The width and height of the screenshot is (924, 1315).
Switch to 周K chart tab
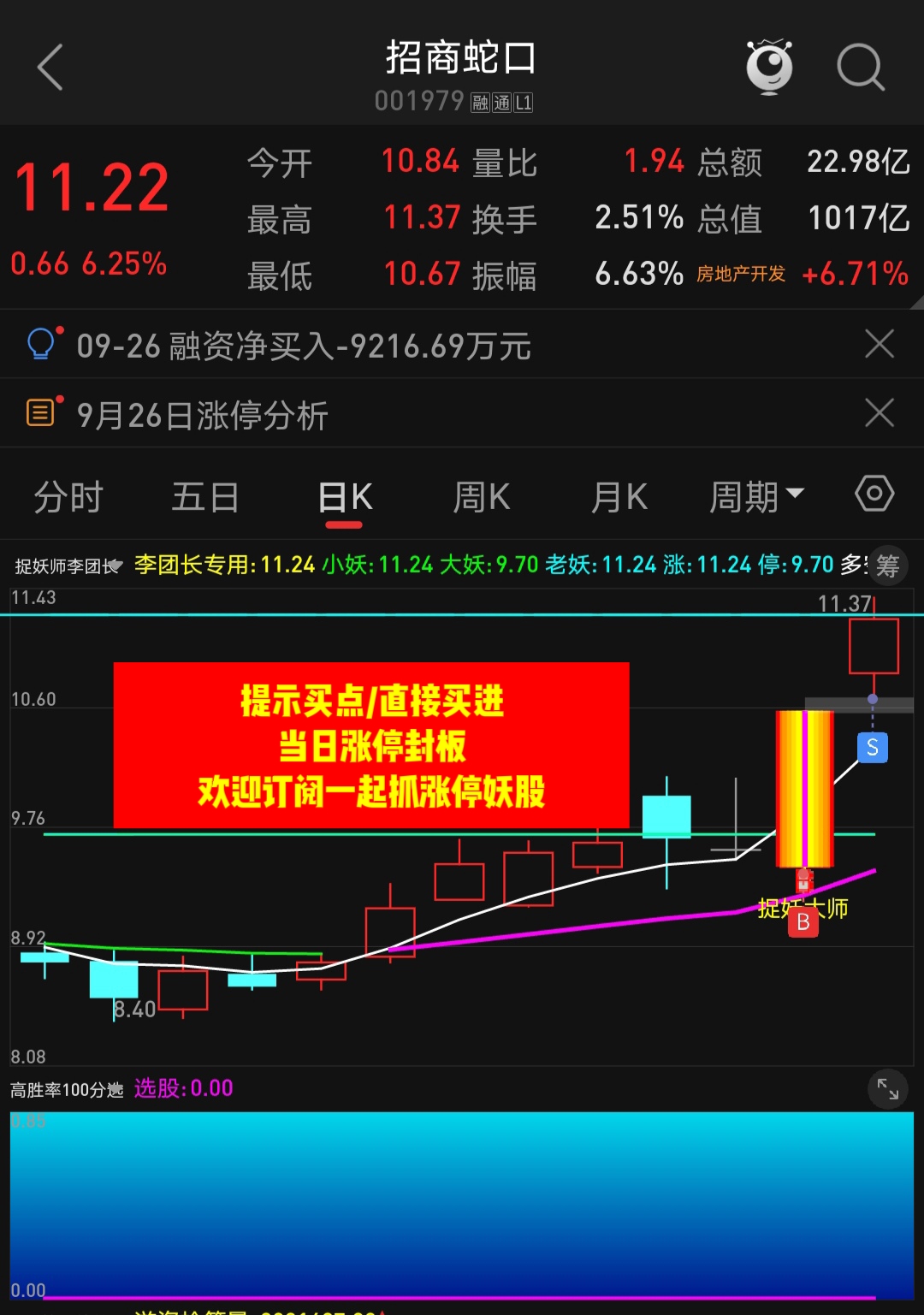point(482,497)
